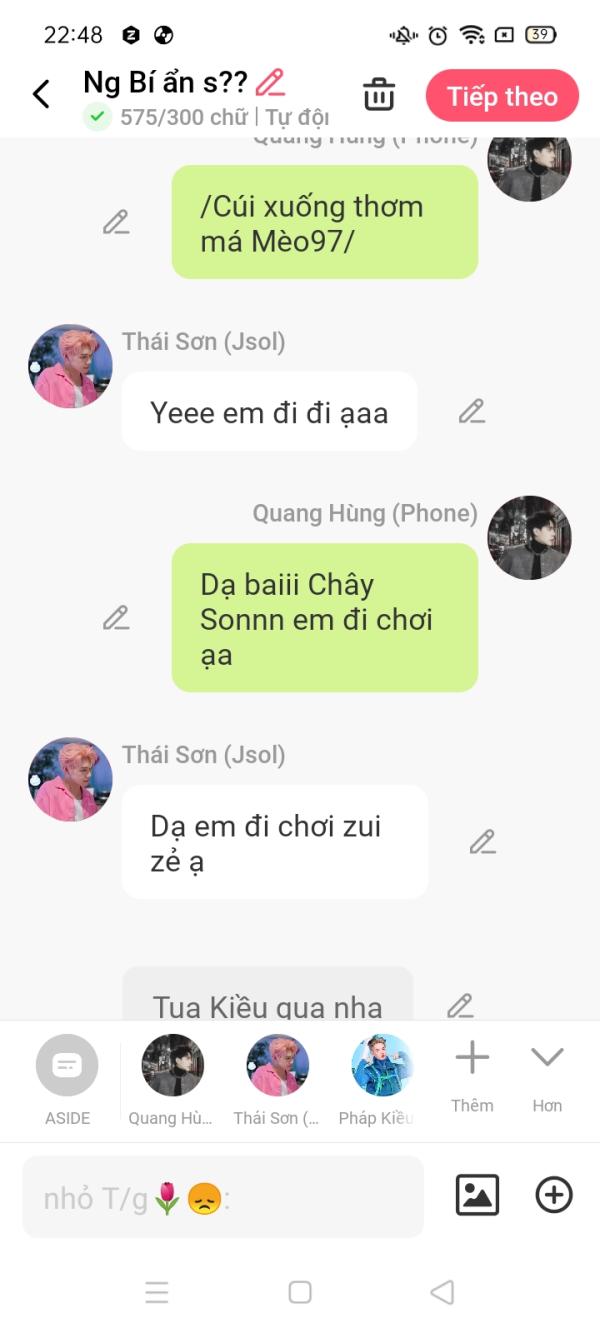
Task: Delete with the trash can icon
Action: pyautogui.click(x=379, y=95)
